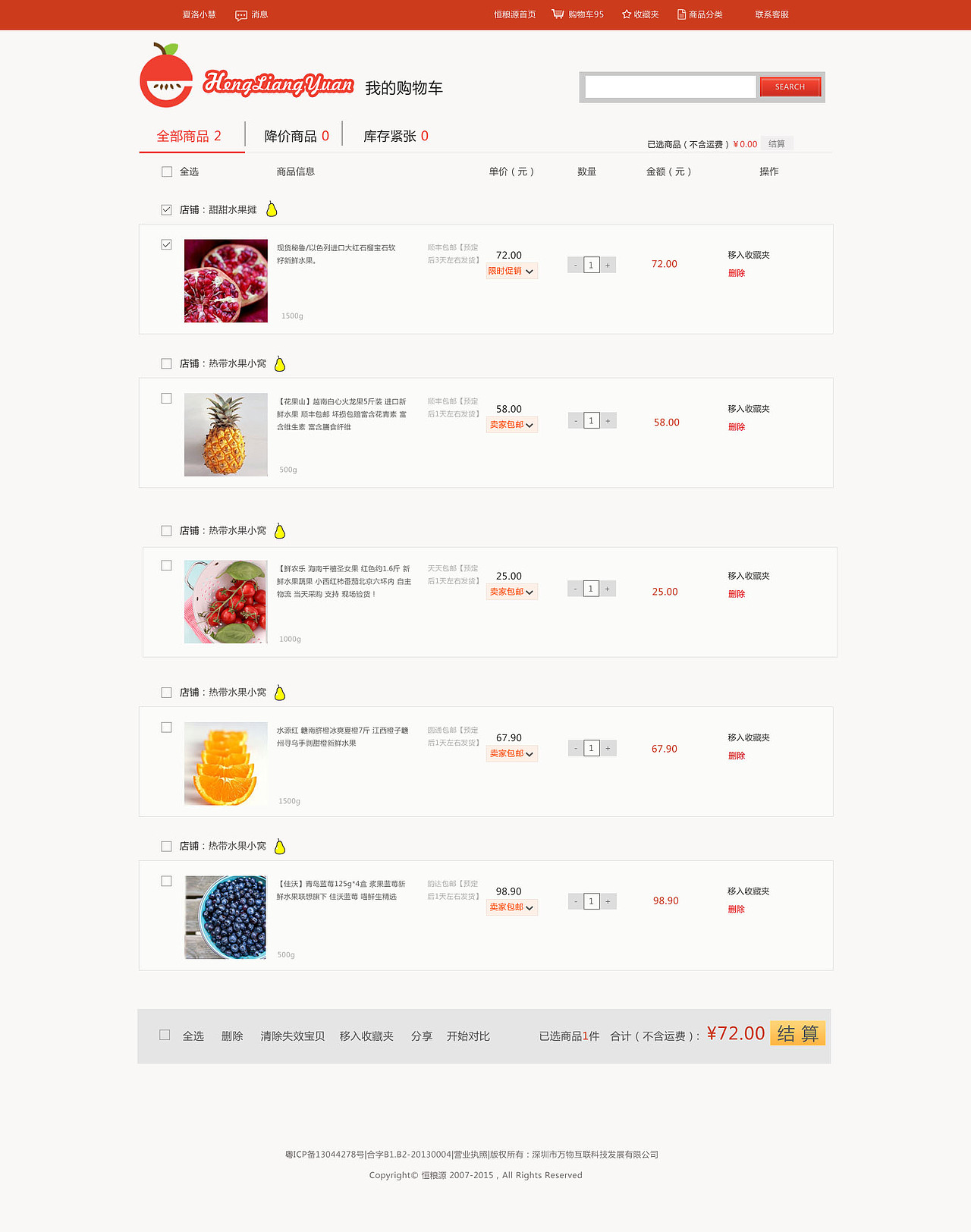This screenshot has width=971, height=1232.
Task: Tap 清除失效宝贝 in the bottom bar
Action: point(293,1036)
